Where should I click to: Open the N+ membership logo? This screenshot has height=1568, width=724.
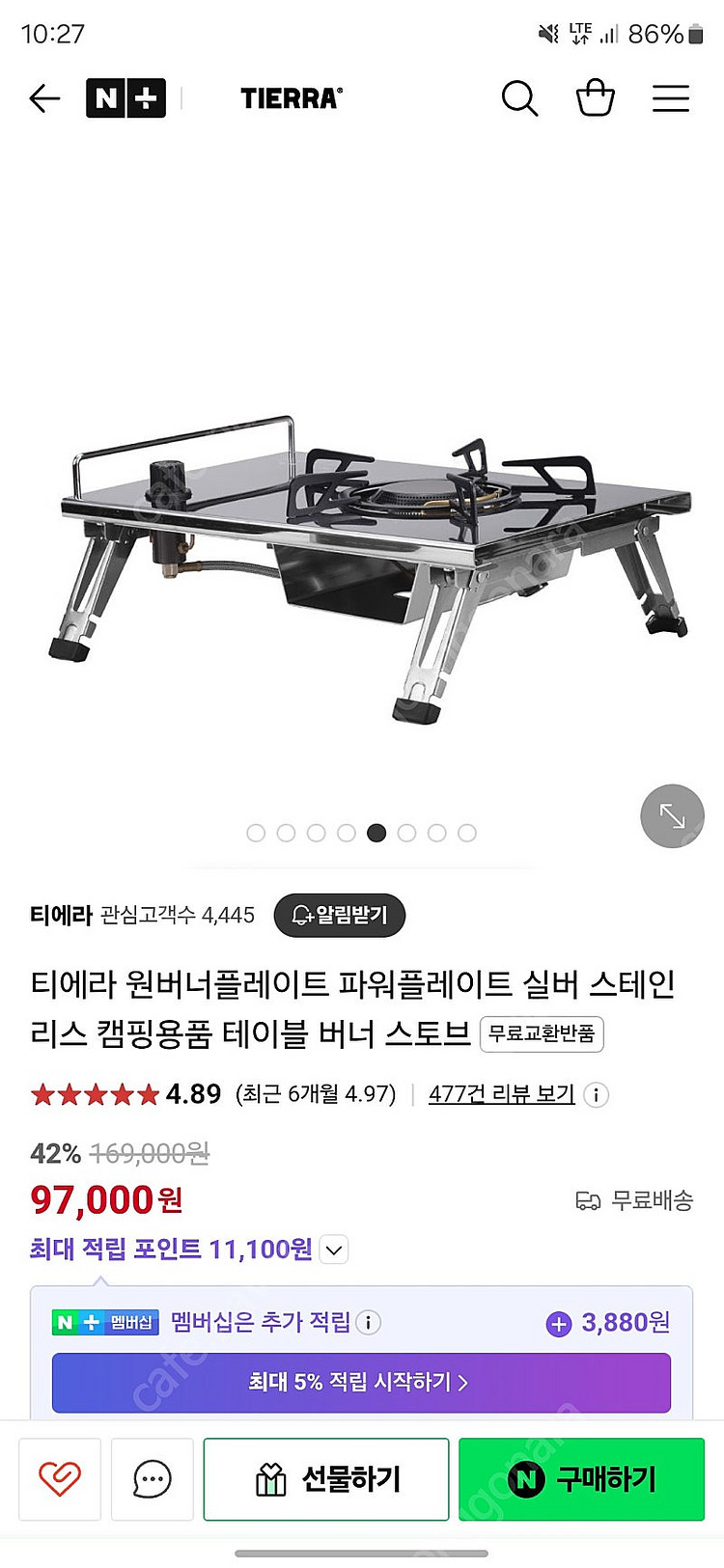125,98
